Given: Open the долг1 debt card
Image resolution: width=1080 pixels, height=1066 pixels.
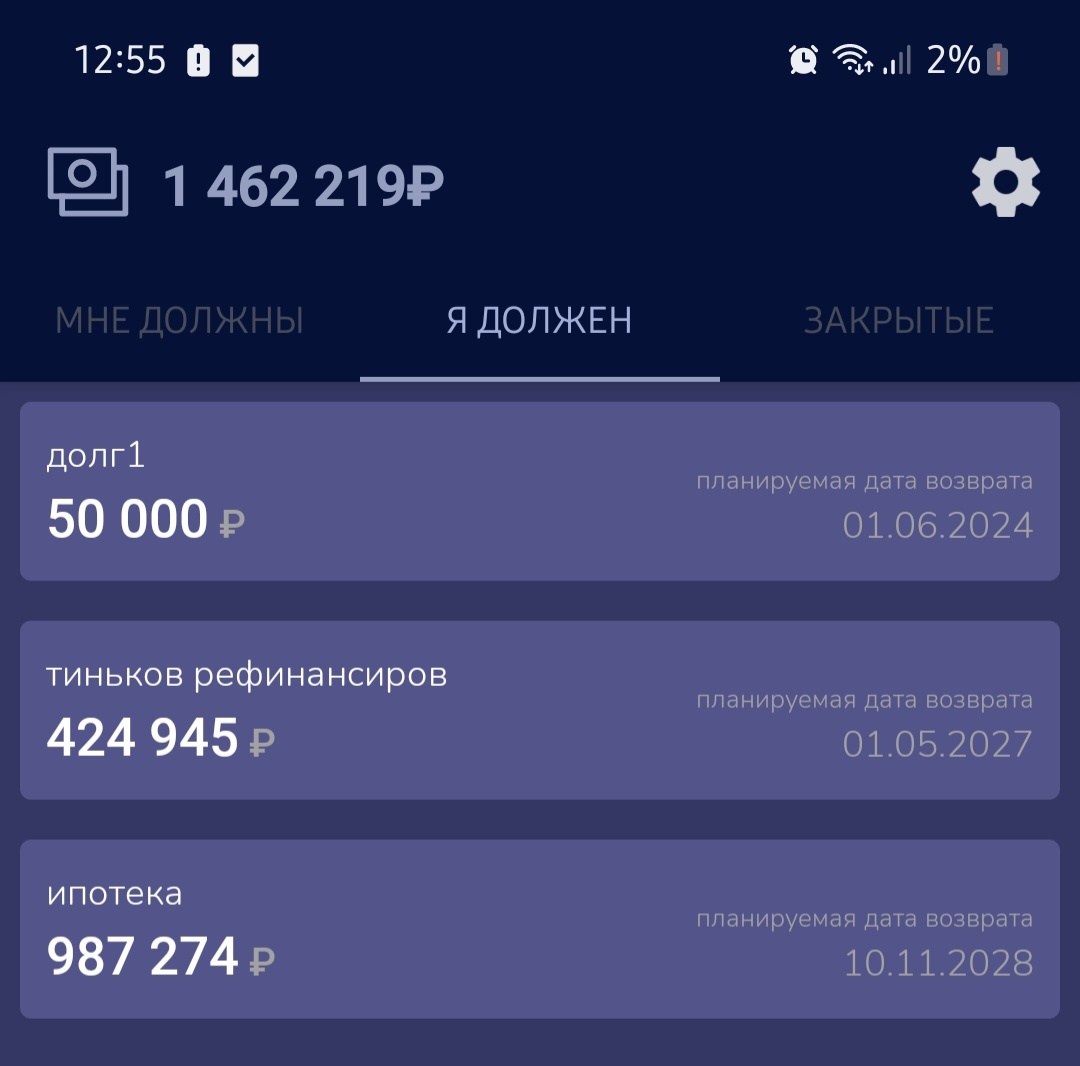Looking at the screenshot, I should click(539, 491).
